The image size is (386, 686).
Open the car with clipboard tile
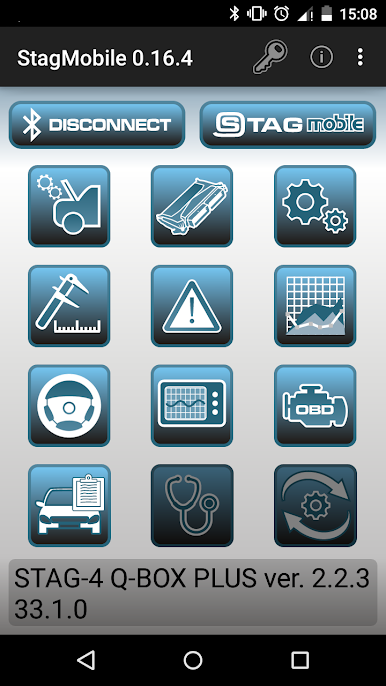[x=69, y=505]
